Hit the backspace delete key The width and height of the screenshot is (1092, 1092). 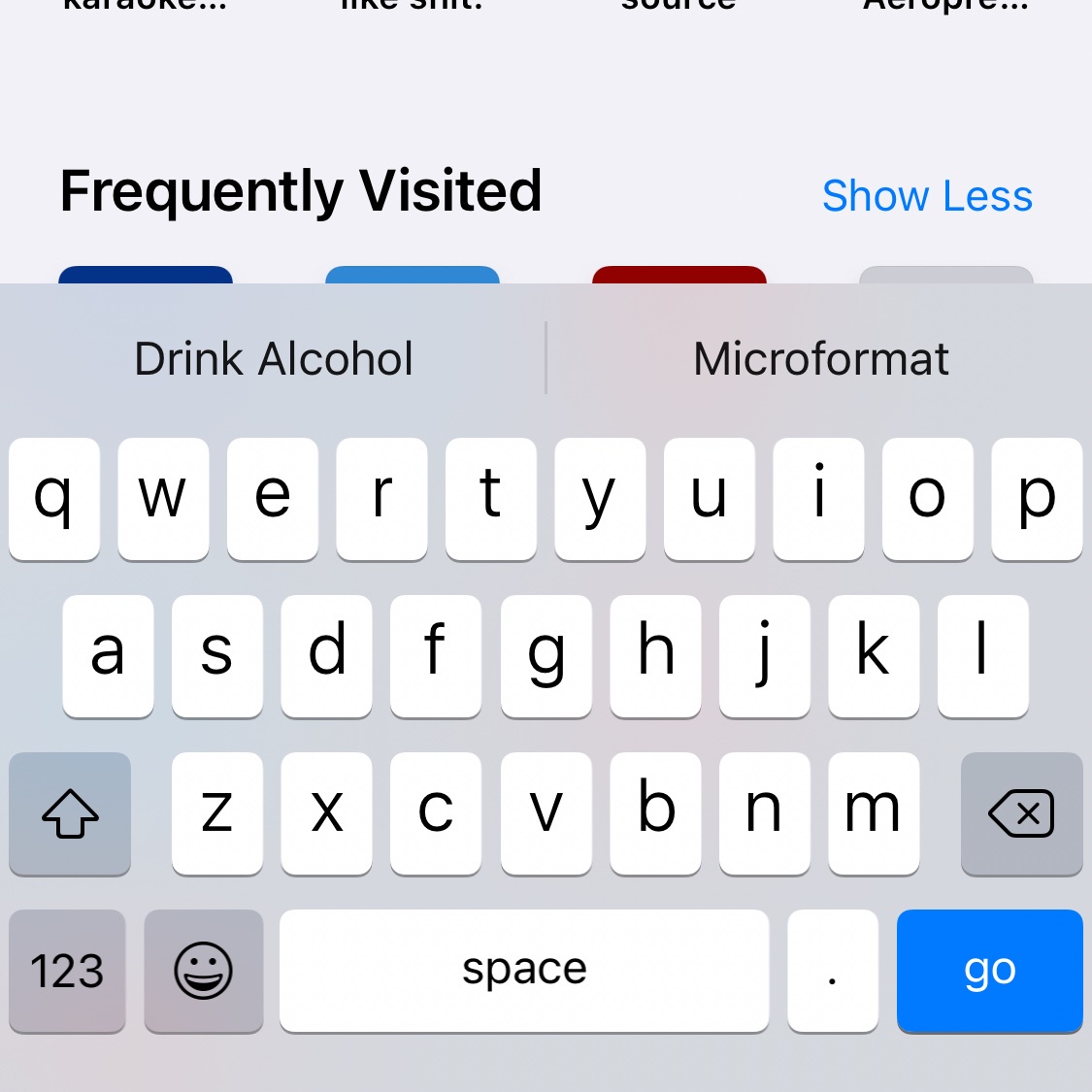[x=1021, y=813]
